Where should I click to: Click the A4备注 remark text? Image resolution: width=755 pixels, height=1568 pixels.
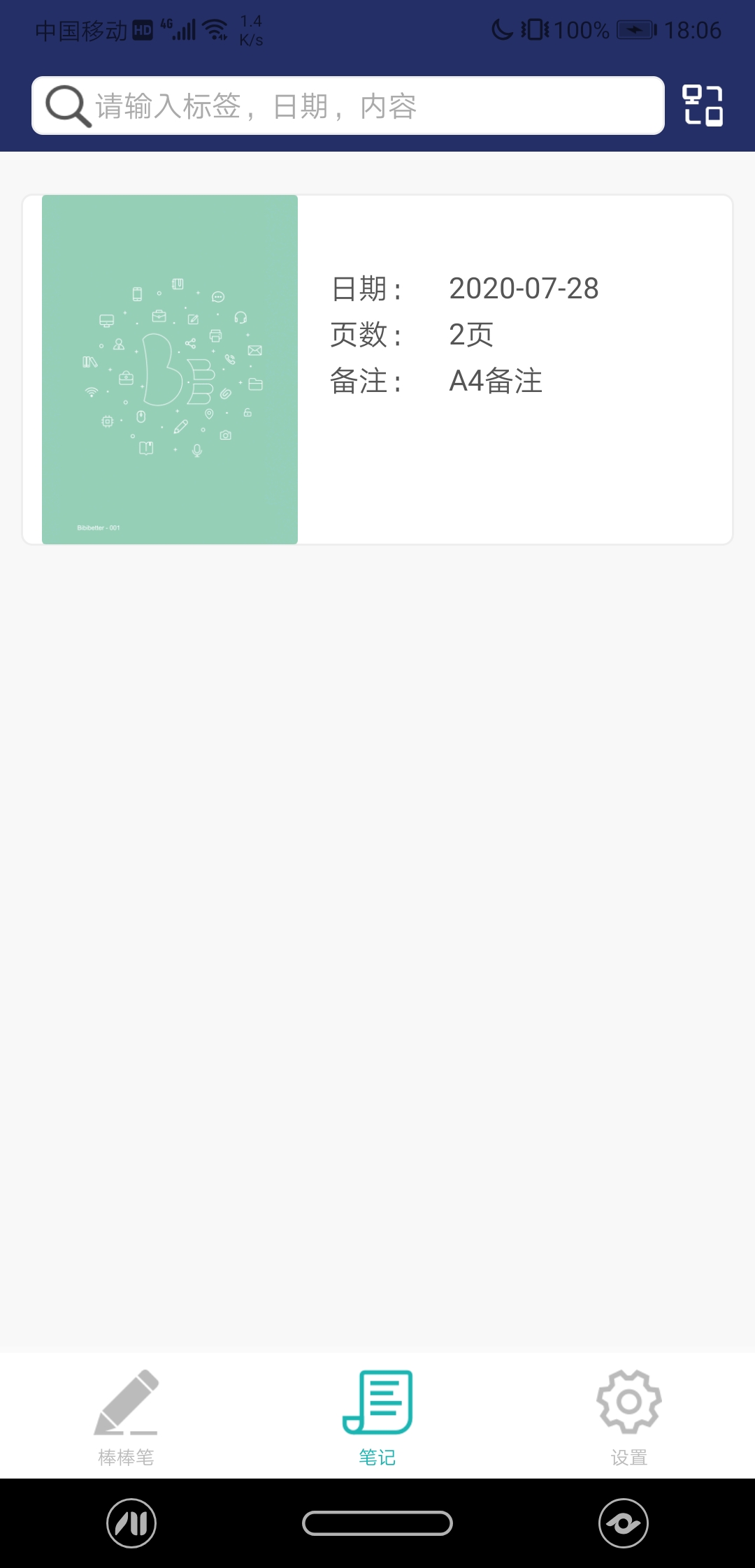pyautogui.click(x=496, y=381)
